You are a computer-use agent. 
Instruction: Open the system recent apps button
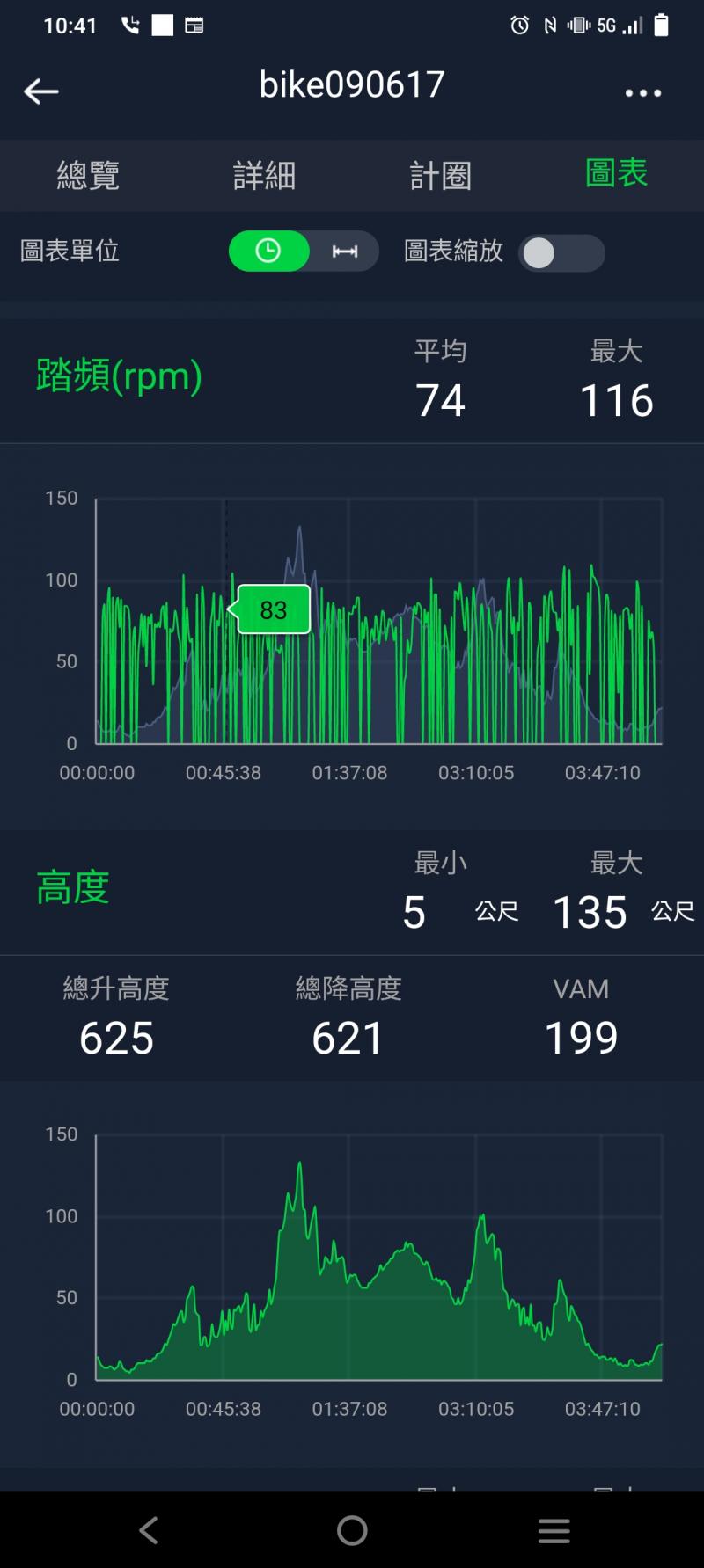(554, 1530)
